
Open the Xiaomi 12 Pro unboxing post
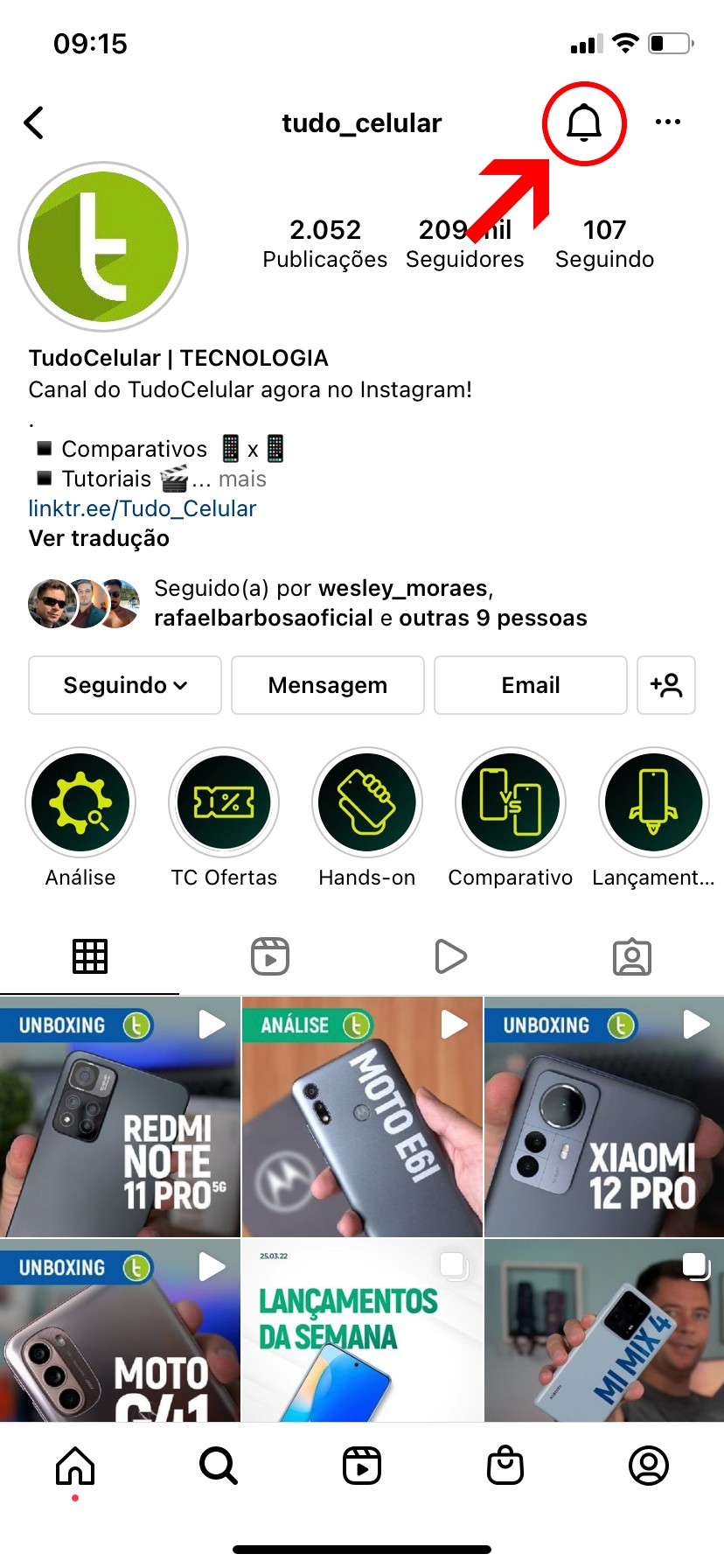click(604, 1116)
